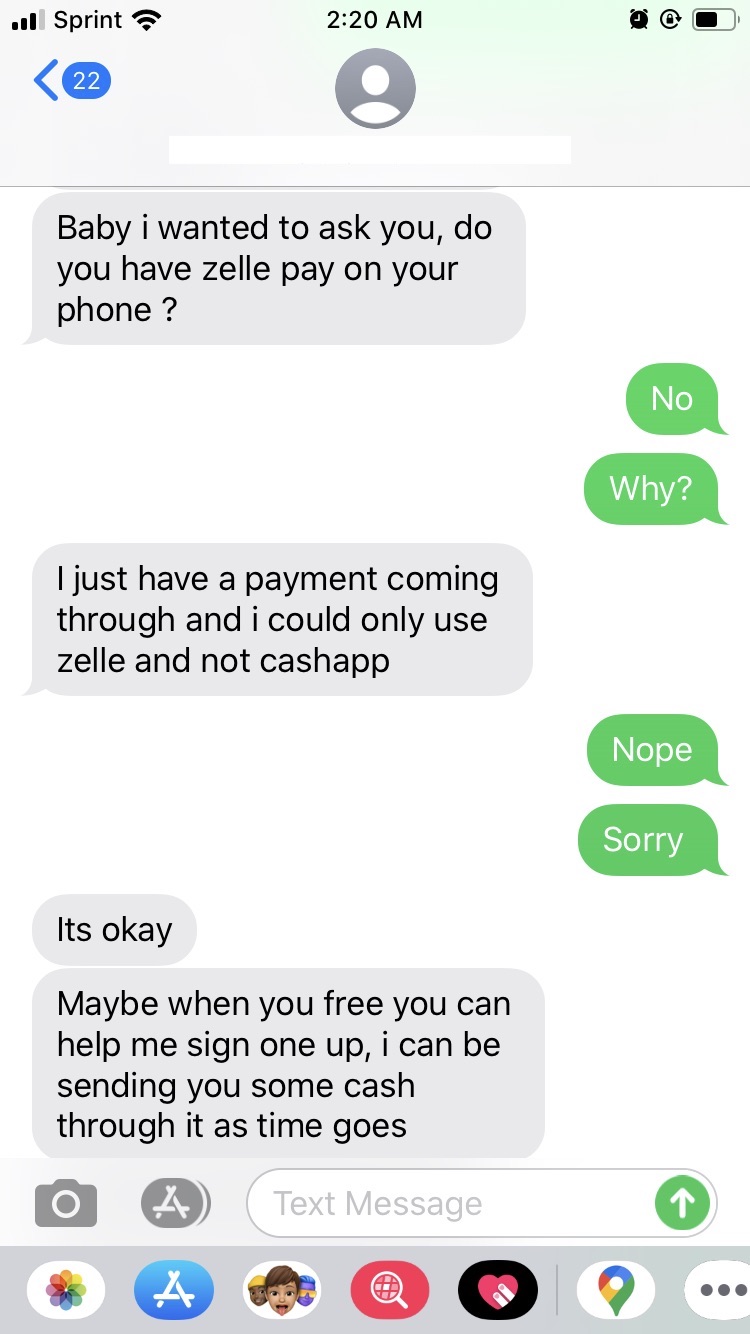The width and height of the screenshot is (750, 1334).
Task: Send the message with the green arrow
Action: coord(682,1203)
